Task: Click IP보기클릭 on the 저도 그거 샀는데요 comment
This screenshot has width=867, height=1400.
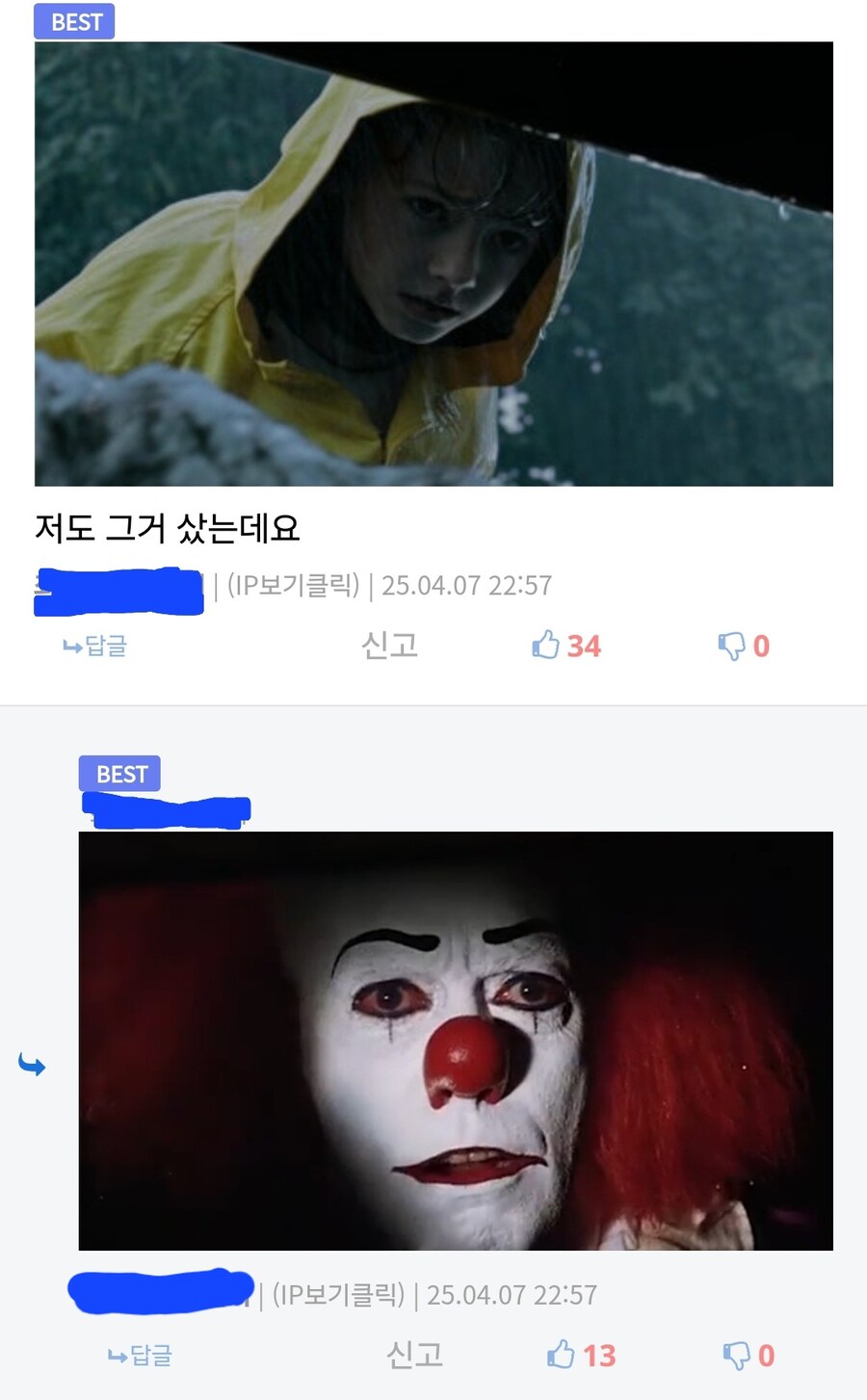Action: (x=293, y=585)
